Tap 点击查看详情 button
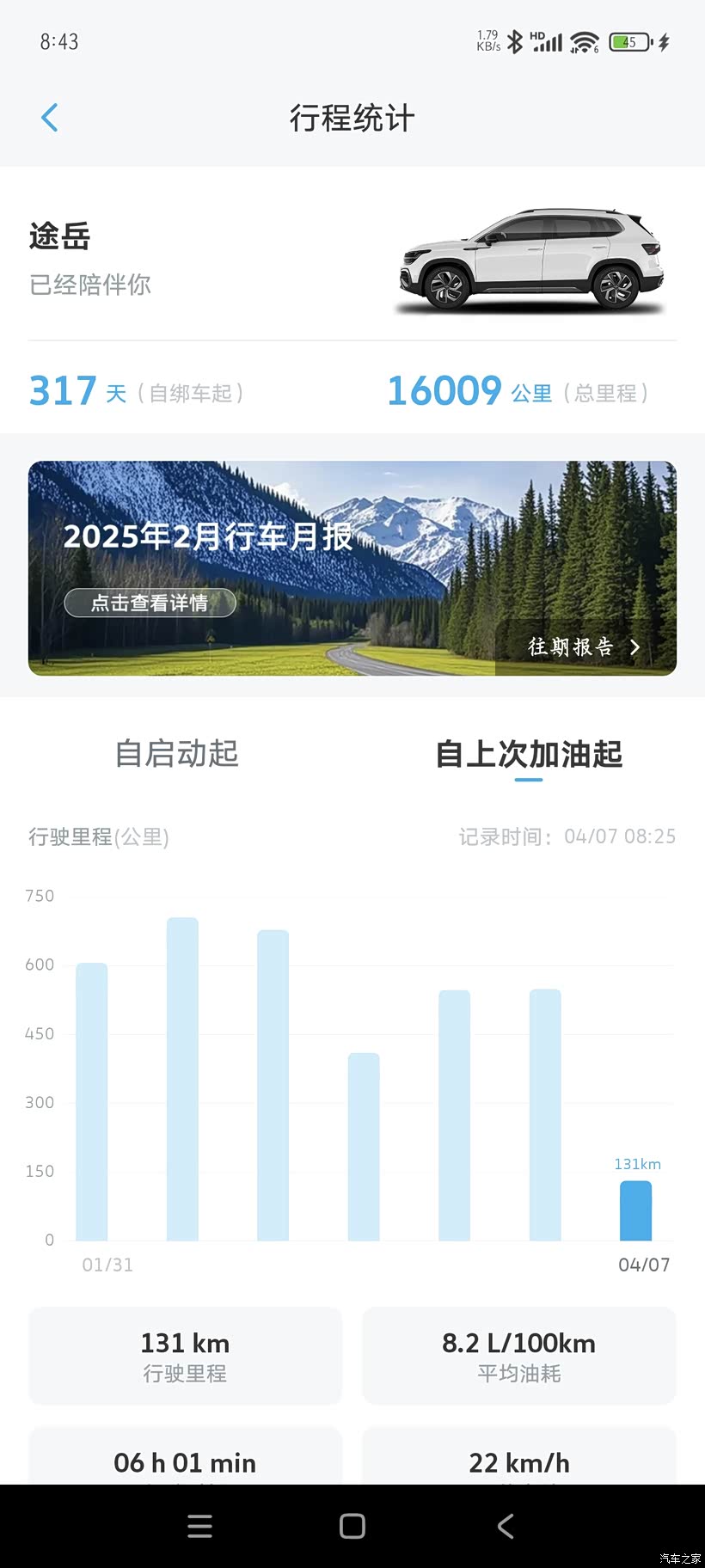The width and height of the screenshot is (705, 1568). [150, 603]
